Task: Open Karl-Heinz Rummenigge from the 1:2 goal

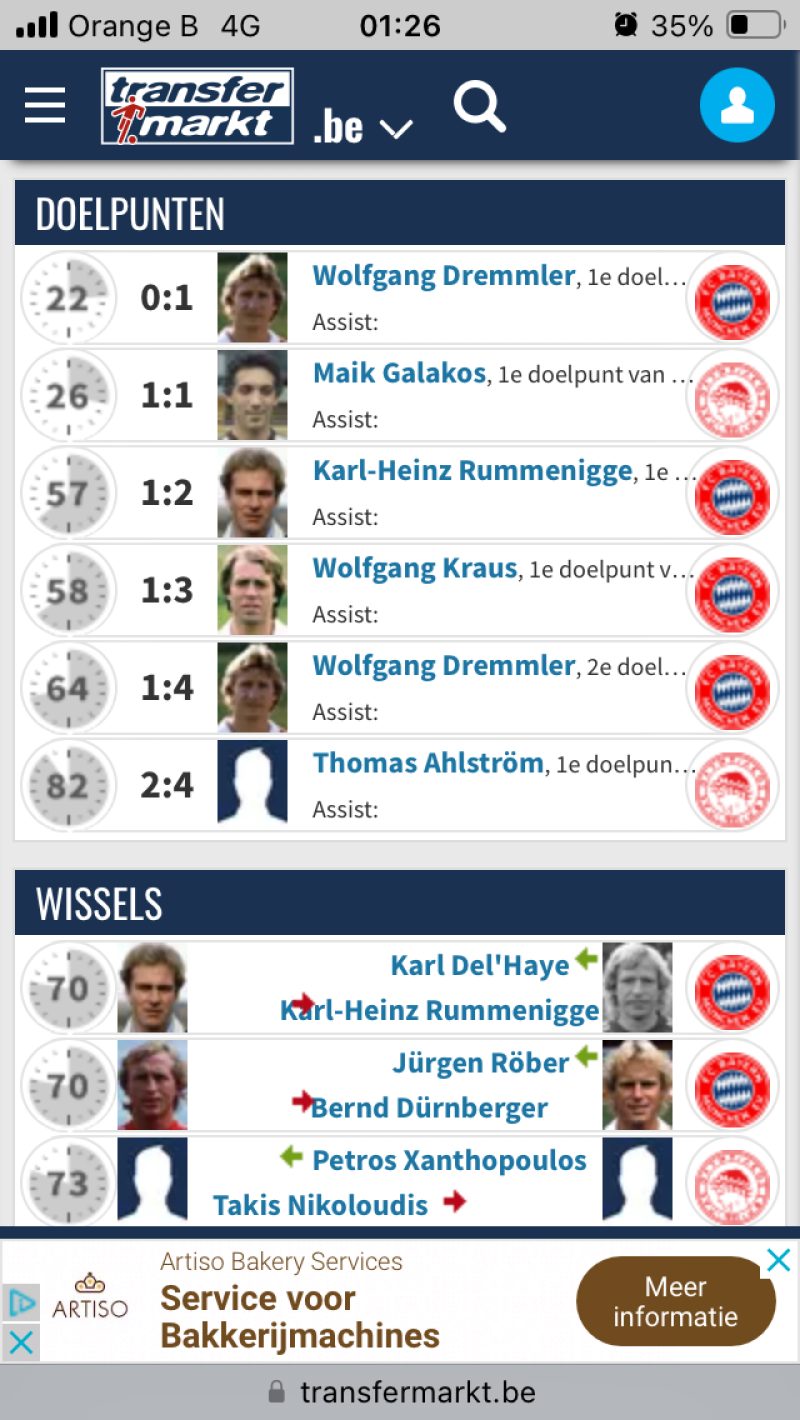Action: pyautogui.click(x=472, y=471)
